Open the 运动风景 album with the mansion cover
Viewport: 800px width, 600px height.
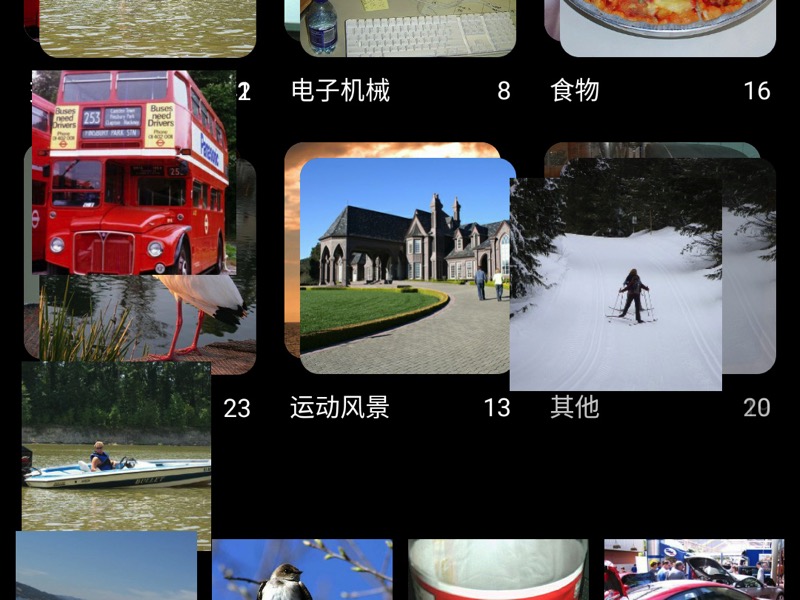tap(407, 265)
